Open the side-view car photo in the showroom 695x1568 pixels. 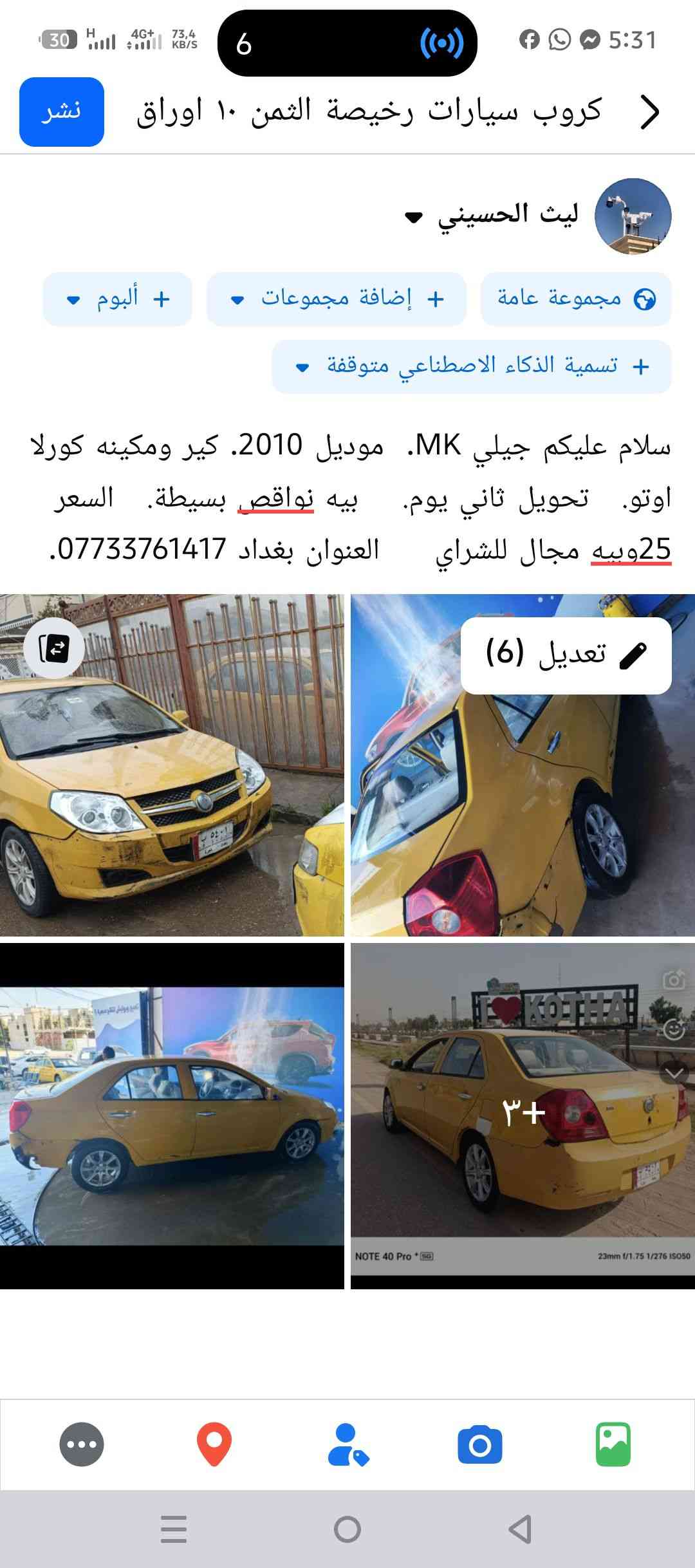point(172,1116)
